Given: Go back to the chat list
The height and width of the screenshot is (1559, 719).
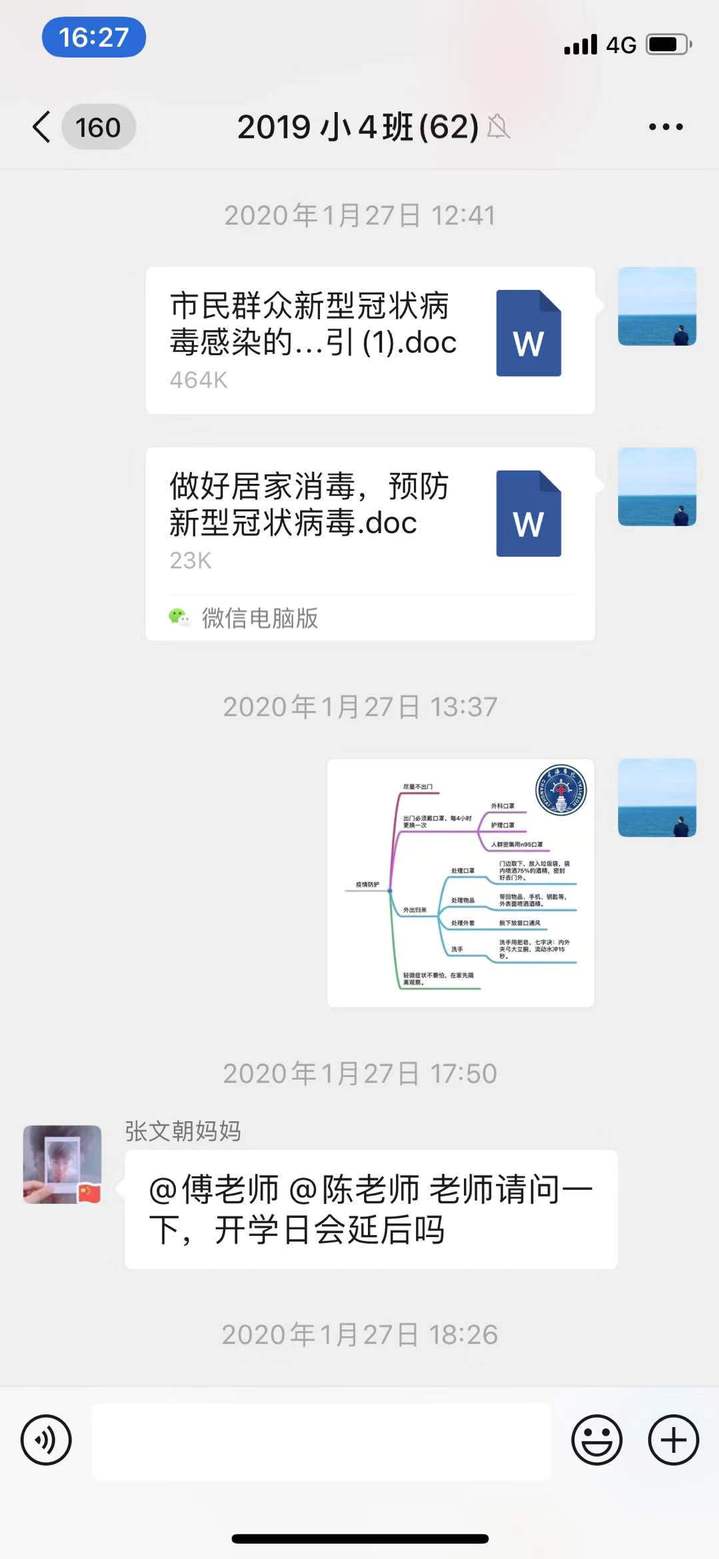Looking at the screenshot, I should pyautogui.click(x=42, y=128).
